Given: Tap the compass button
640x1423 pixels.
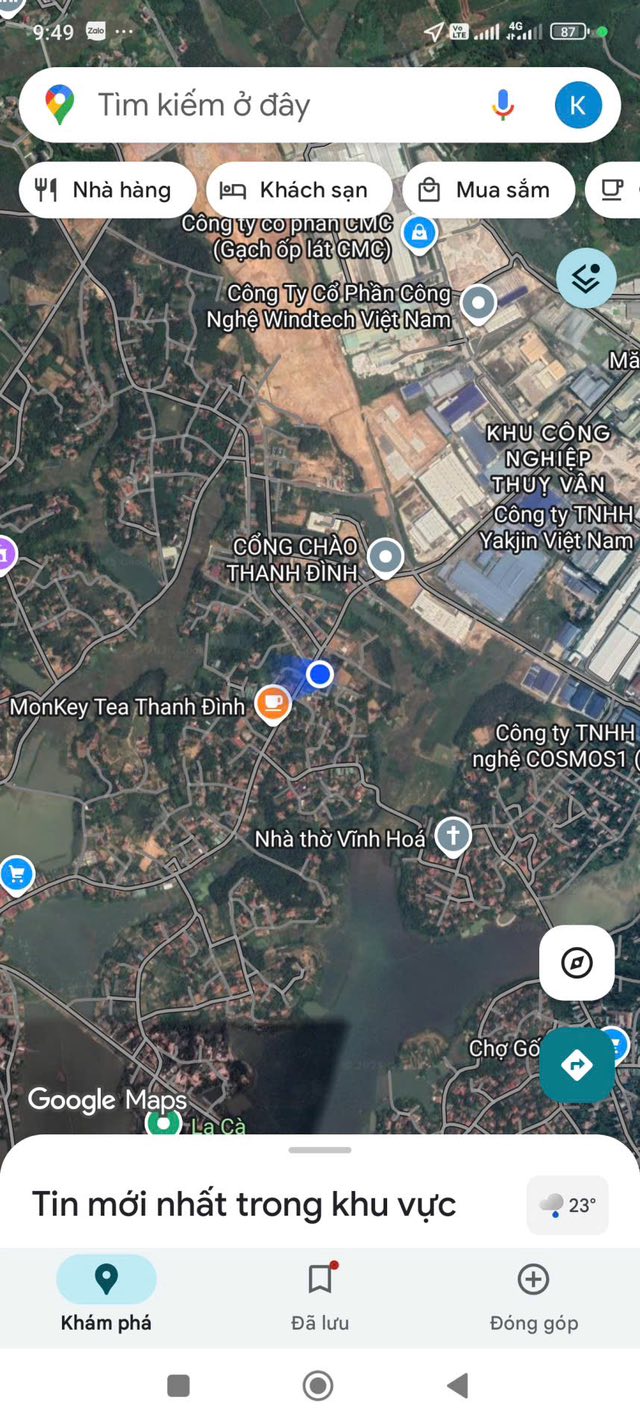Looking at the screenshot, I should click(577, 963).
